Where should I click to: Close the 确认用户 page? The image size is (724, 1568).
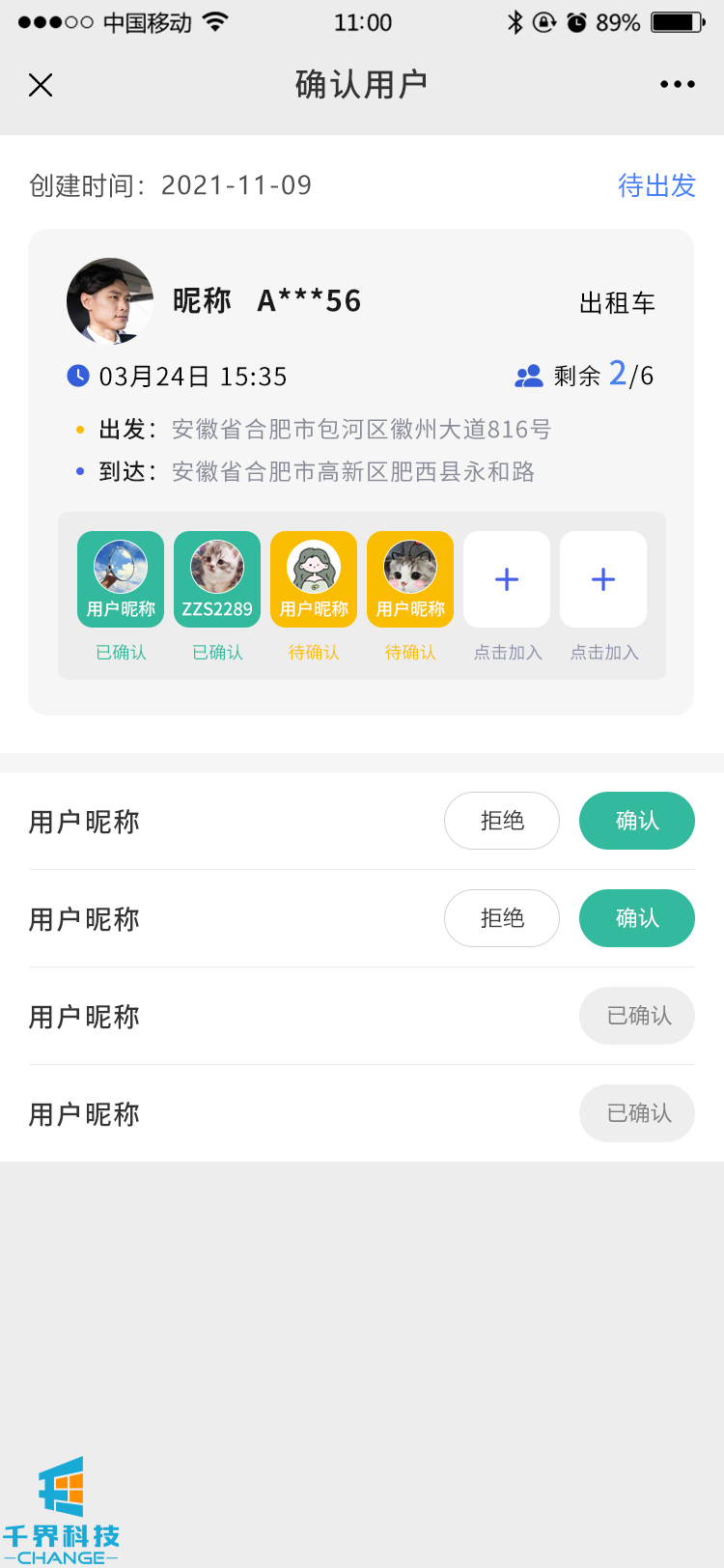click(41, 85)
